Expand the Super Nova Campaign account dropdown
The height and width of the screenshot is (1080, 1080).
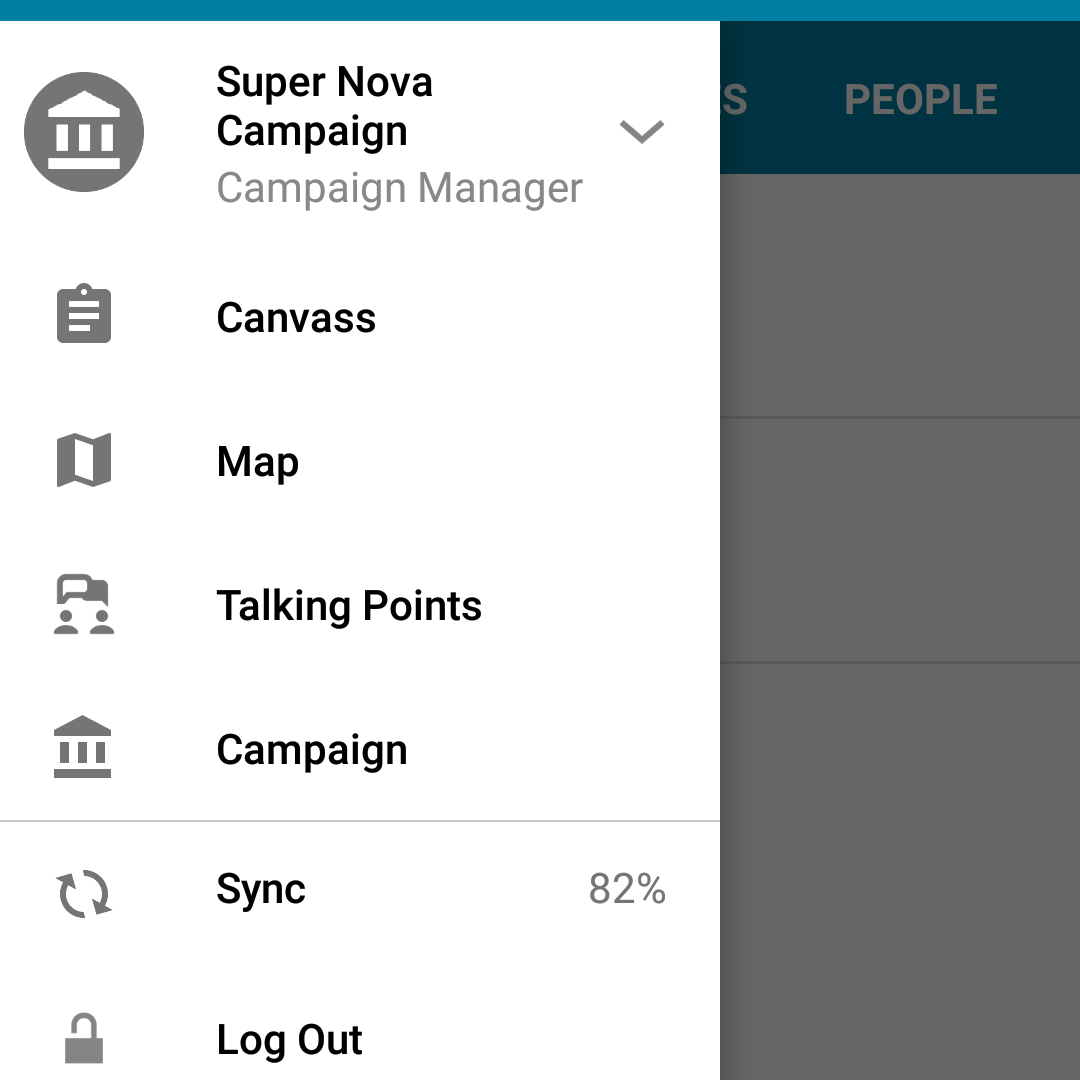[641, 132]
